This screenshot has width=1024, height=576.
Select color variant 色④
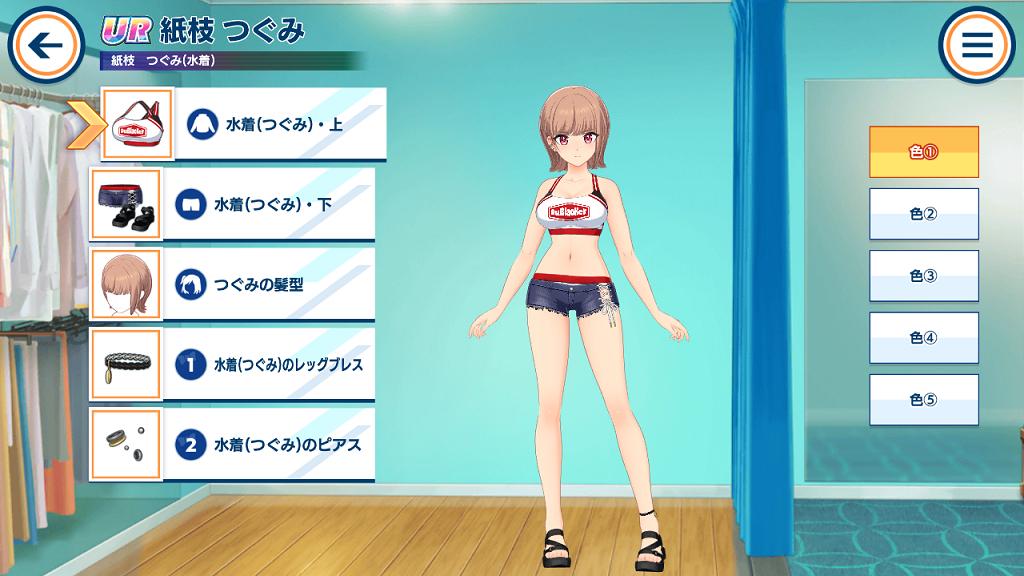[x=923, y=338]
